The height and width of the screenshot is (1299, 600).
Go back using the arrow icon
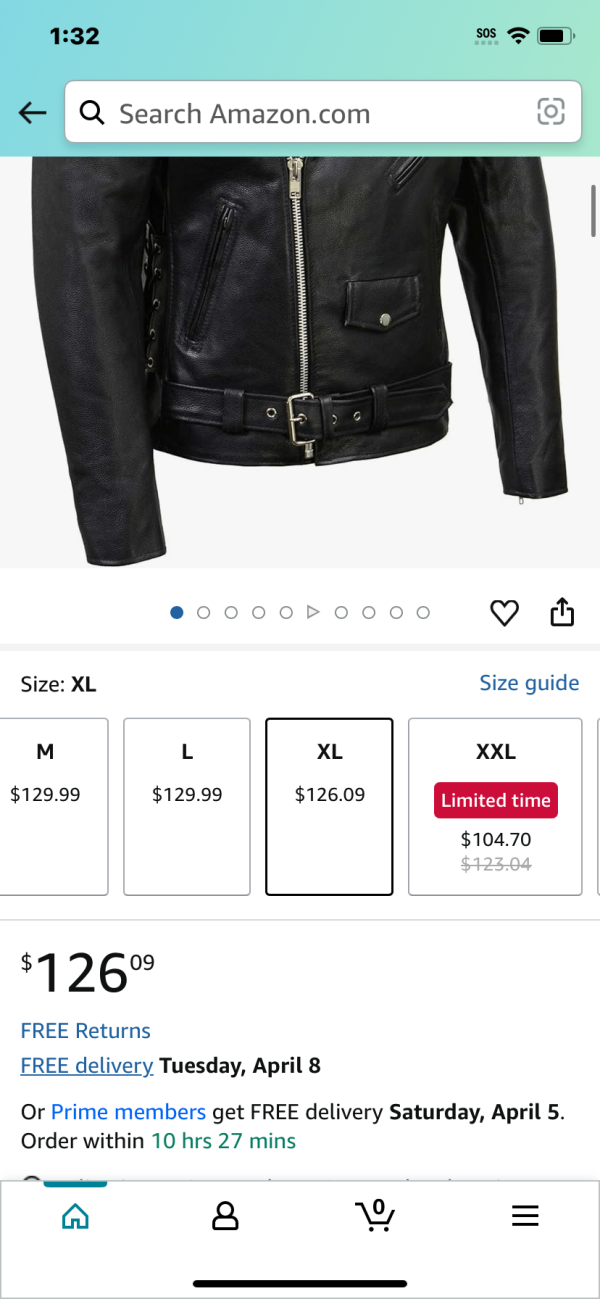[33, 113]
